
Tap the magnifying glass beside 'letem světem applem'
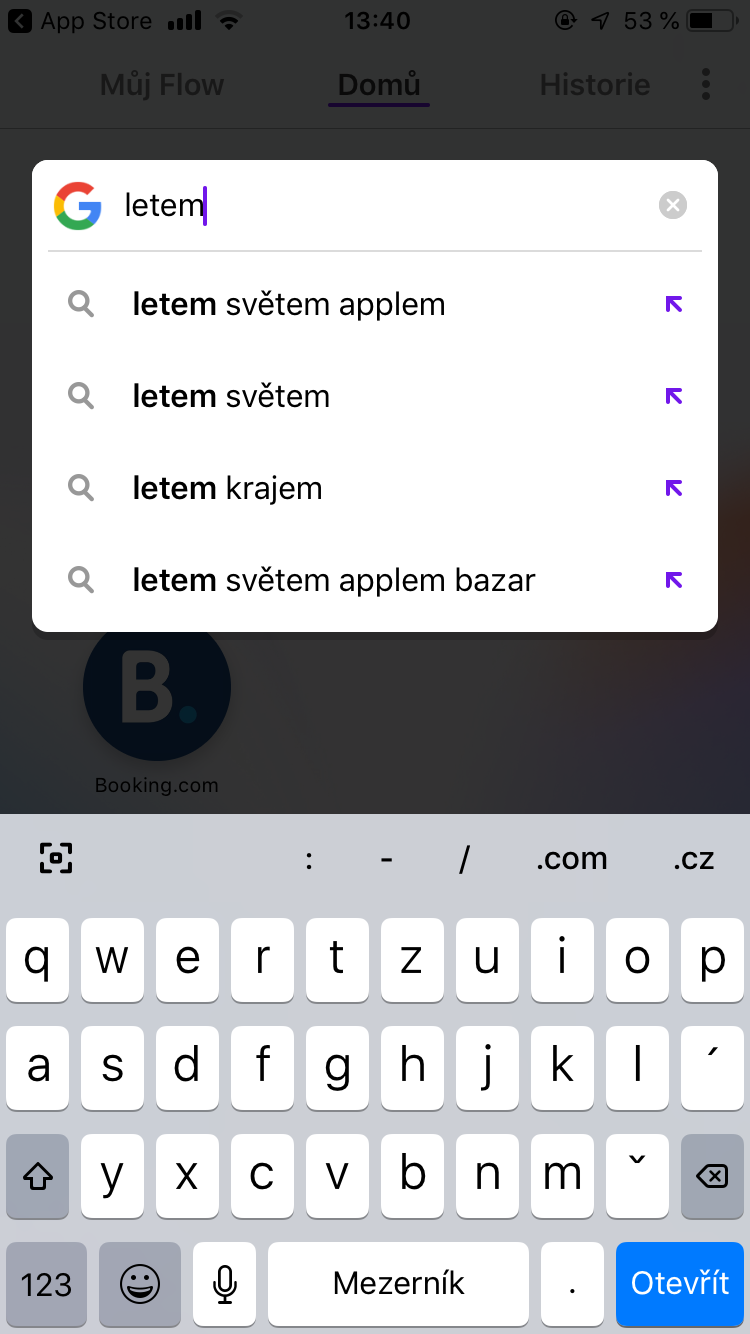coord(81,303)
